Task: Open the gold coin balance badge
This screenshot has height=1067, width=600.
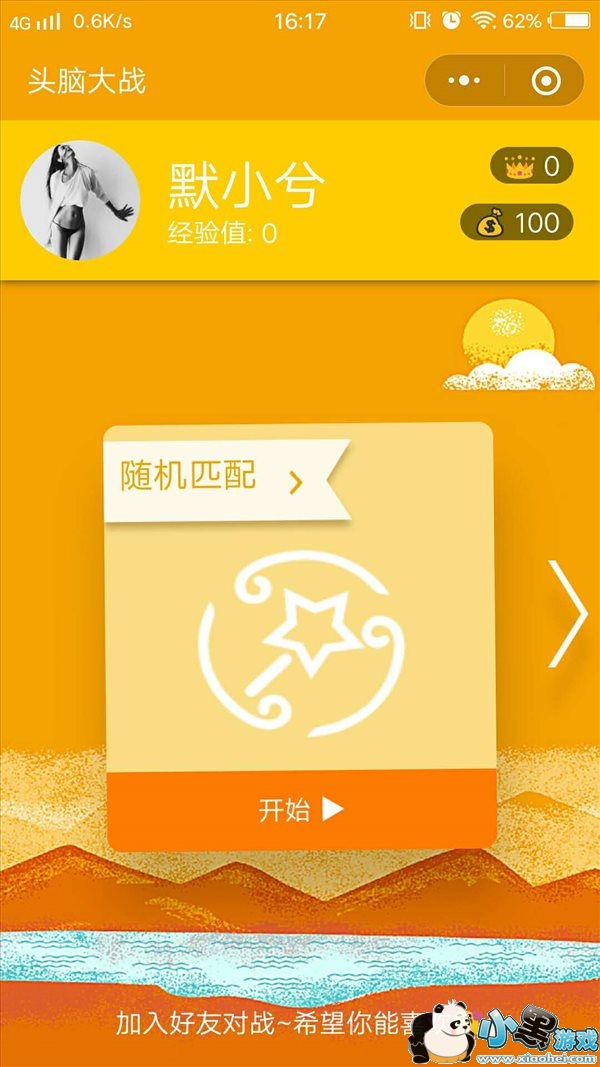Action: click(517, 223)
